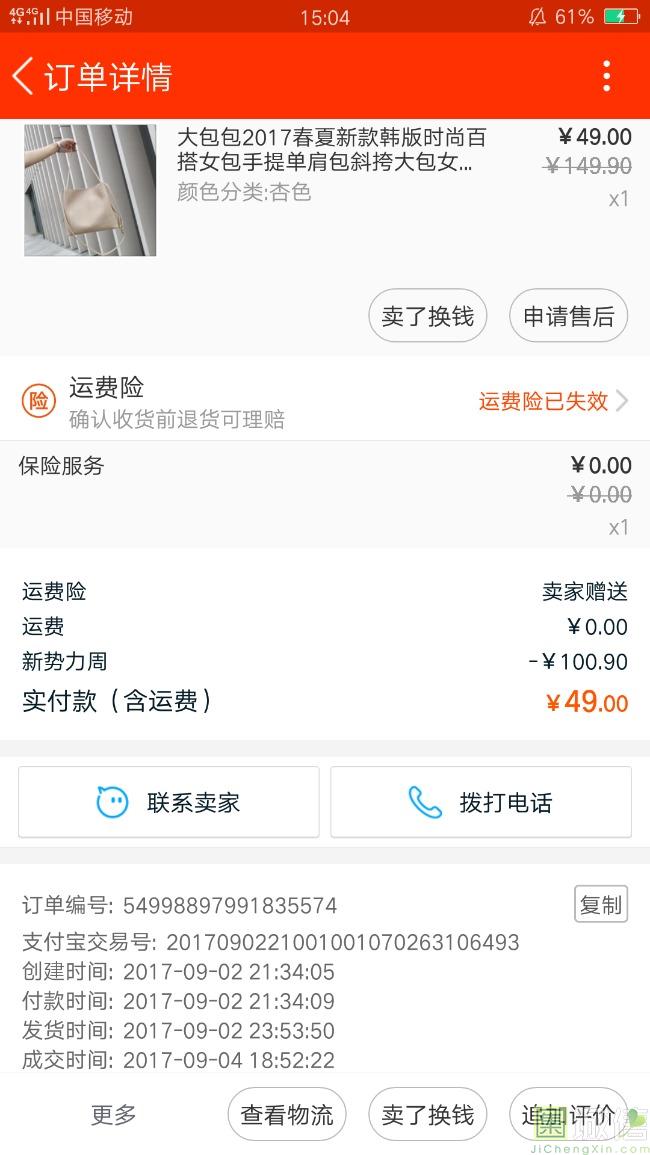This screenshot has width=650, height=1155.
Task: Request after-sales via 申请售后
Action: click(568, 316)
